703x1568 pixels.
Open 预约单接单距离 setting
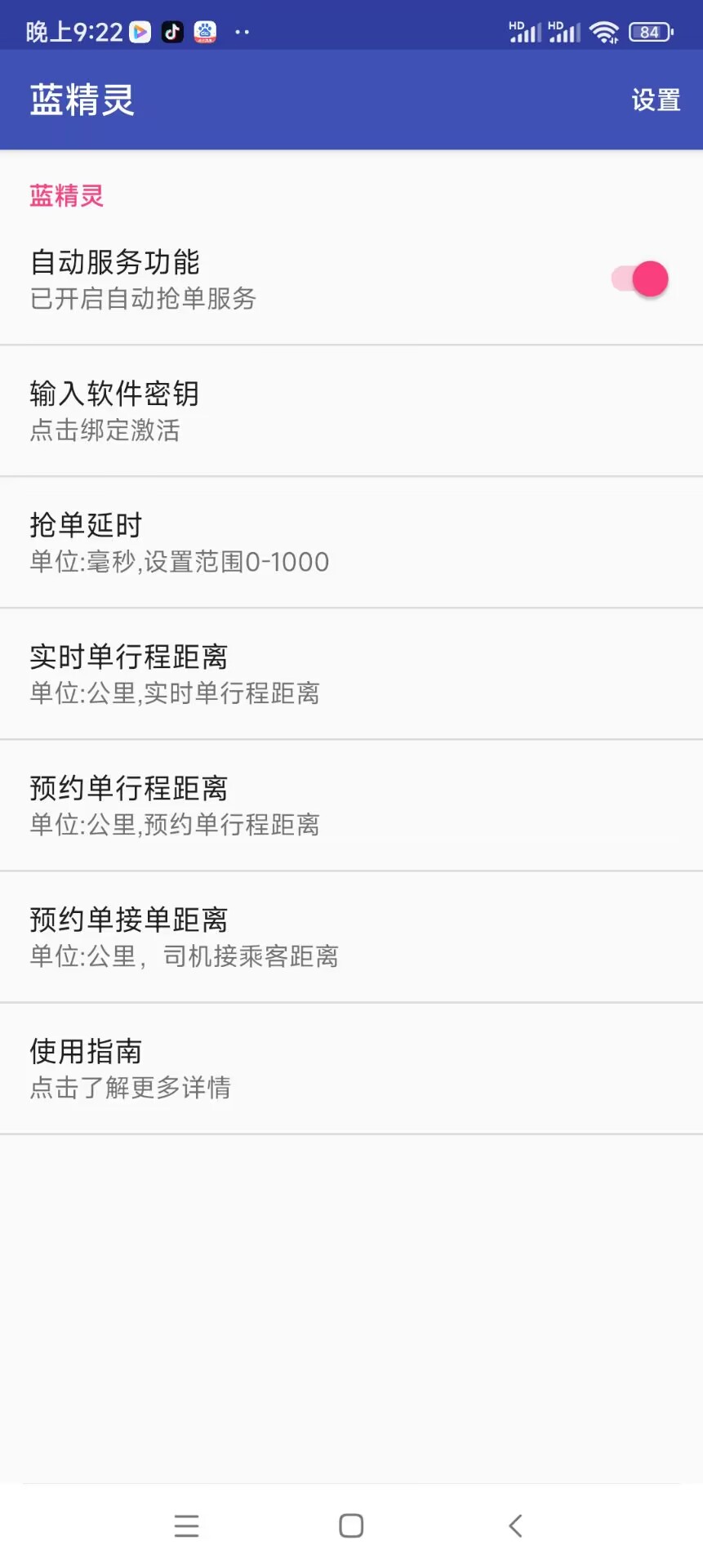tap(351, 937)
